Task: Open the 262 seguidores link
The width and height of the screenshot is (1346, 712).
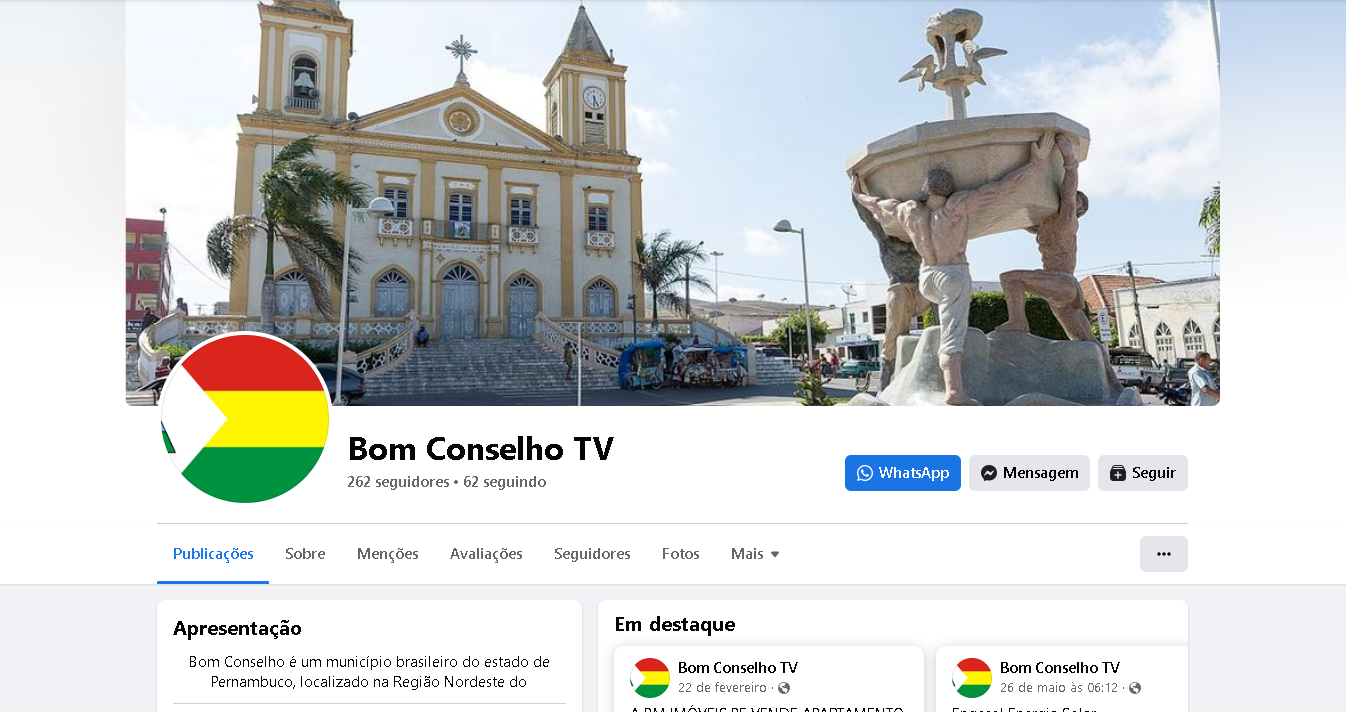Action: point(398,482)
